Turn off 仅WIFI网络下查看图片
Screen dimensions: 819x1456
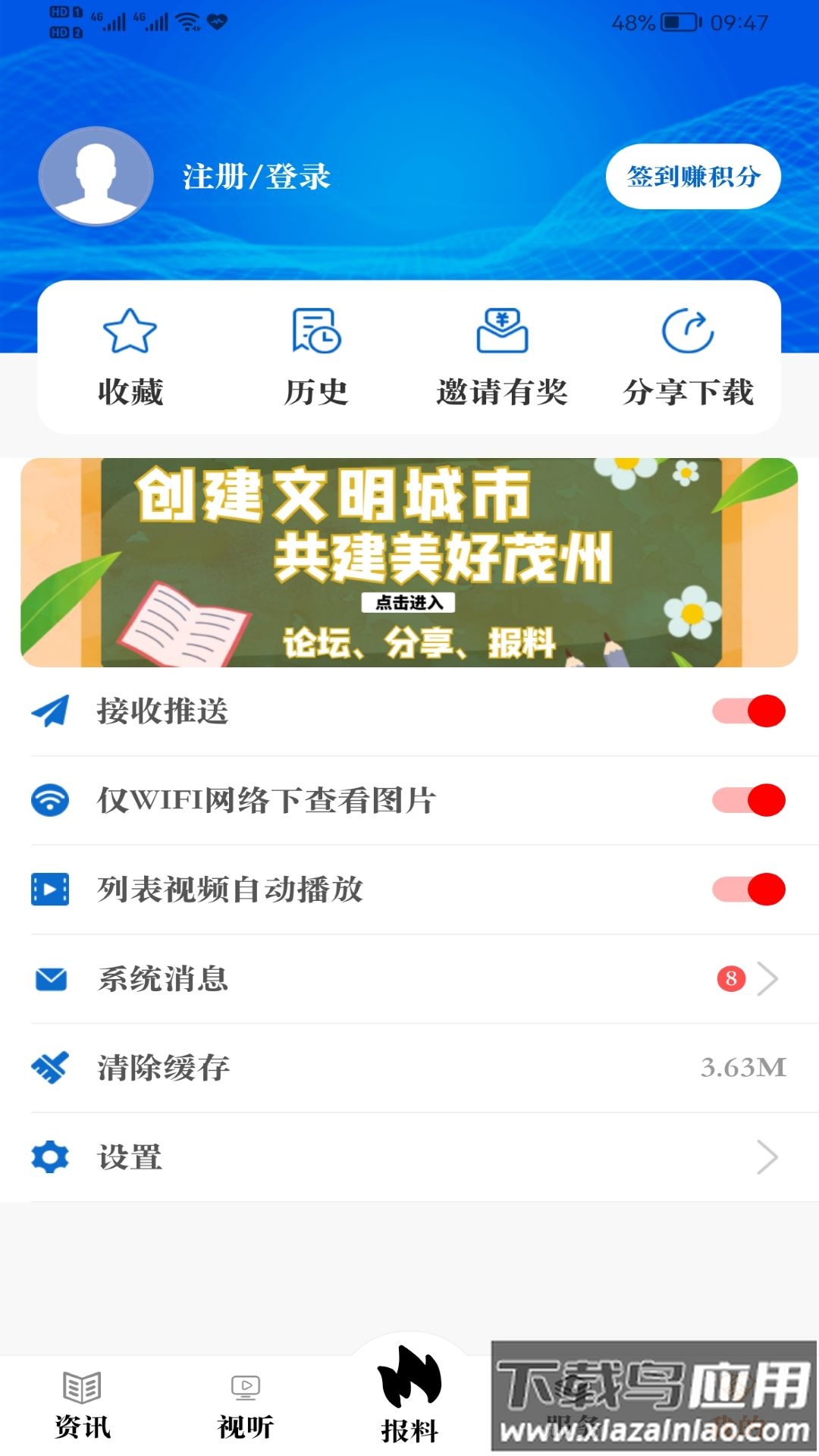(748, 800)
